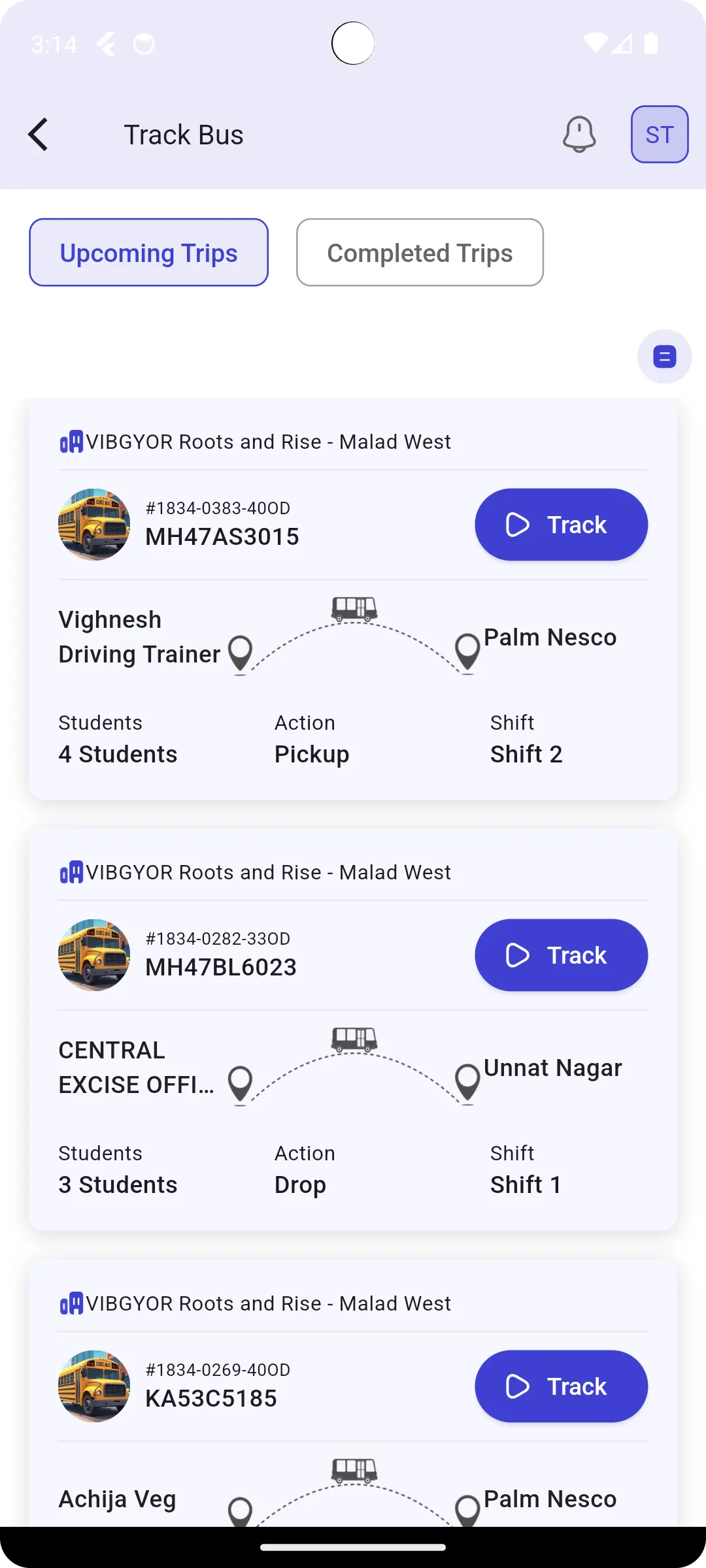
Task: Open trip card starting at Achija Veg
Action: (x=353, y=1496)
